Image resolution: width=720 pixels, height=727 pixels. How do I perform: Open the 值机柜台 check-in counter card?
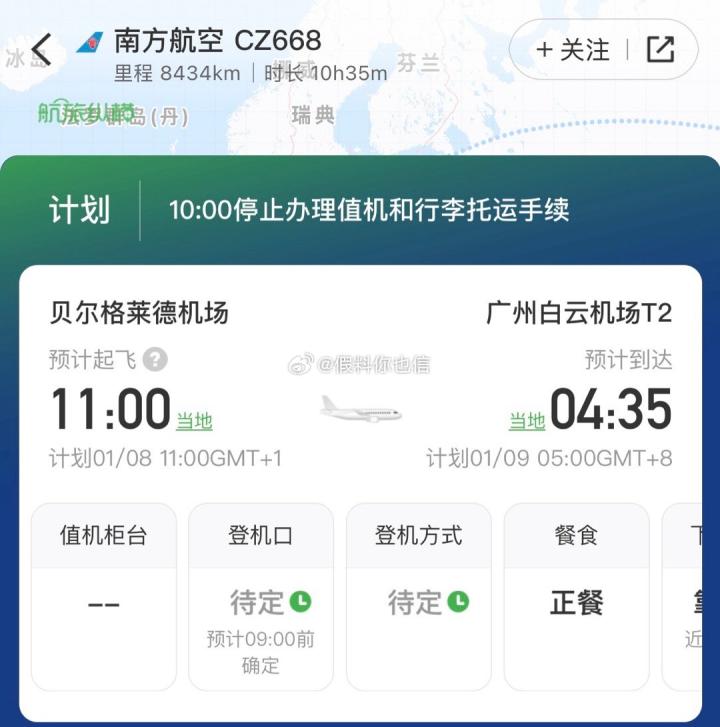point(103,597)
